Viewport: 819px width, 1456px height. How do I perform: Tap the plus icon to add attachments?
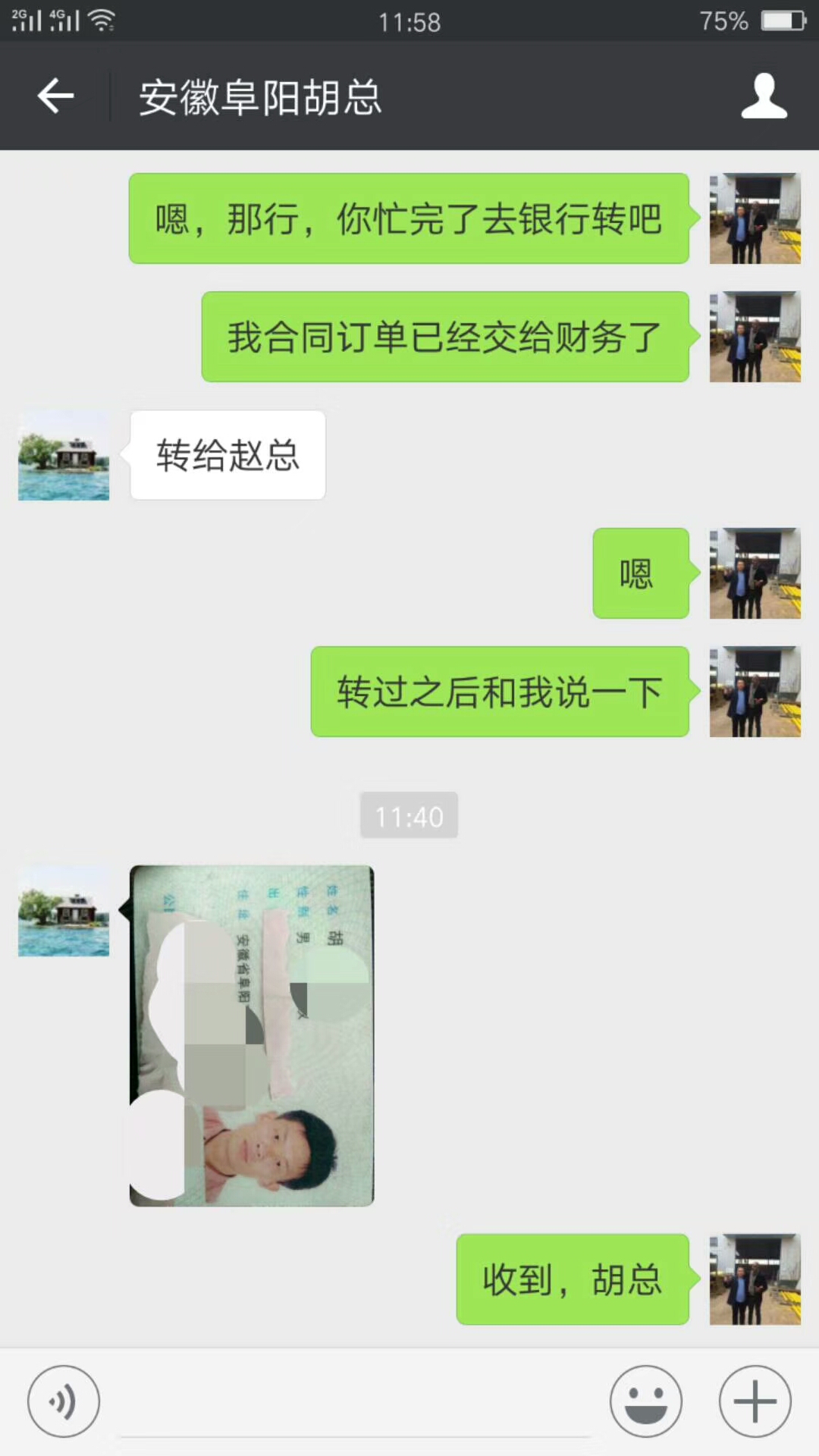[755, 1401]
